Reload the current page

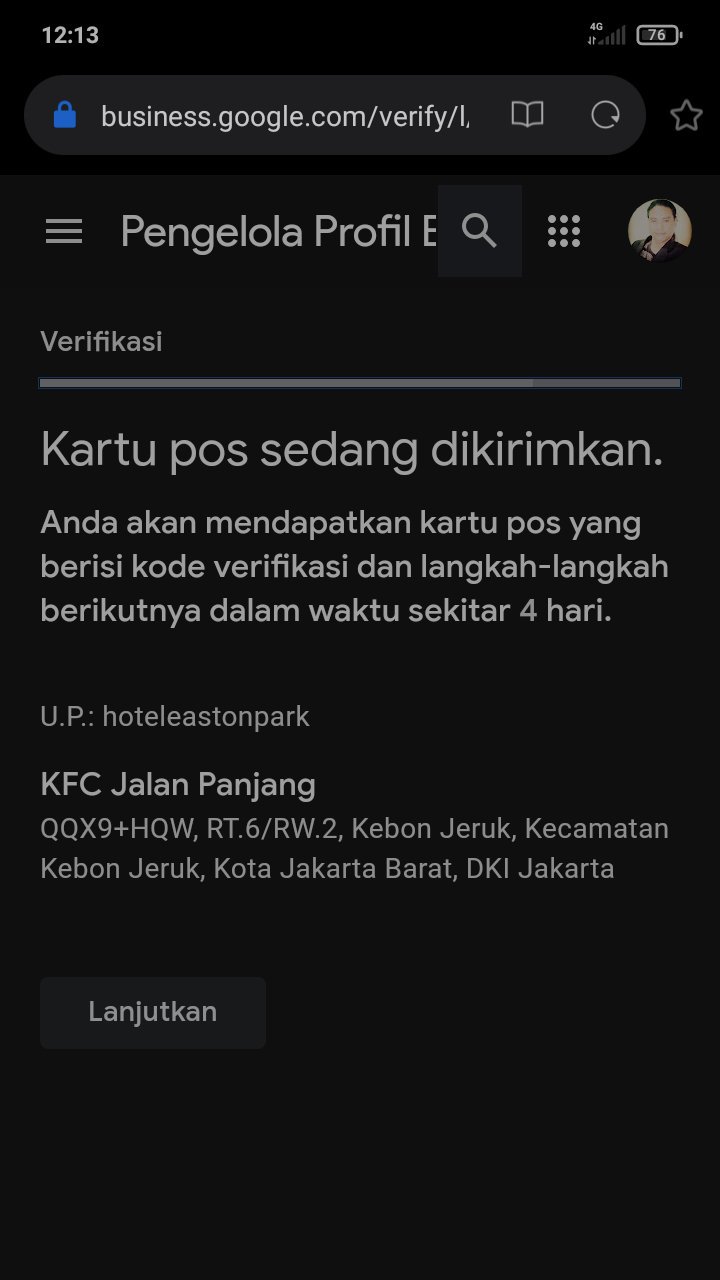click(x=605, y=115)
